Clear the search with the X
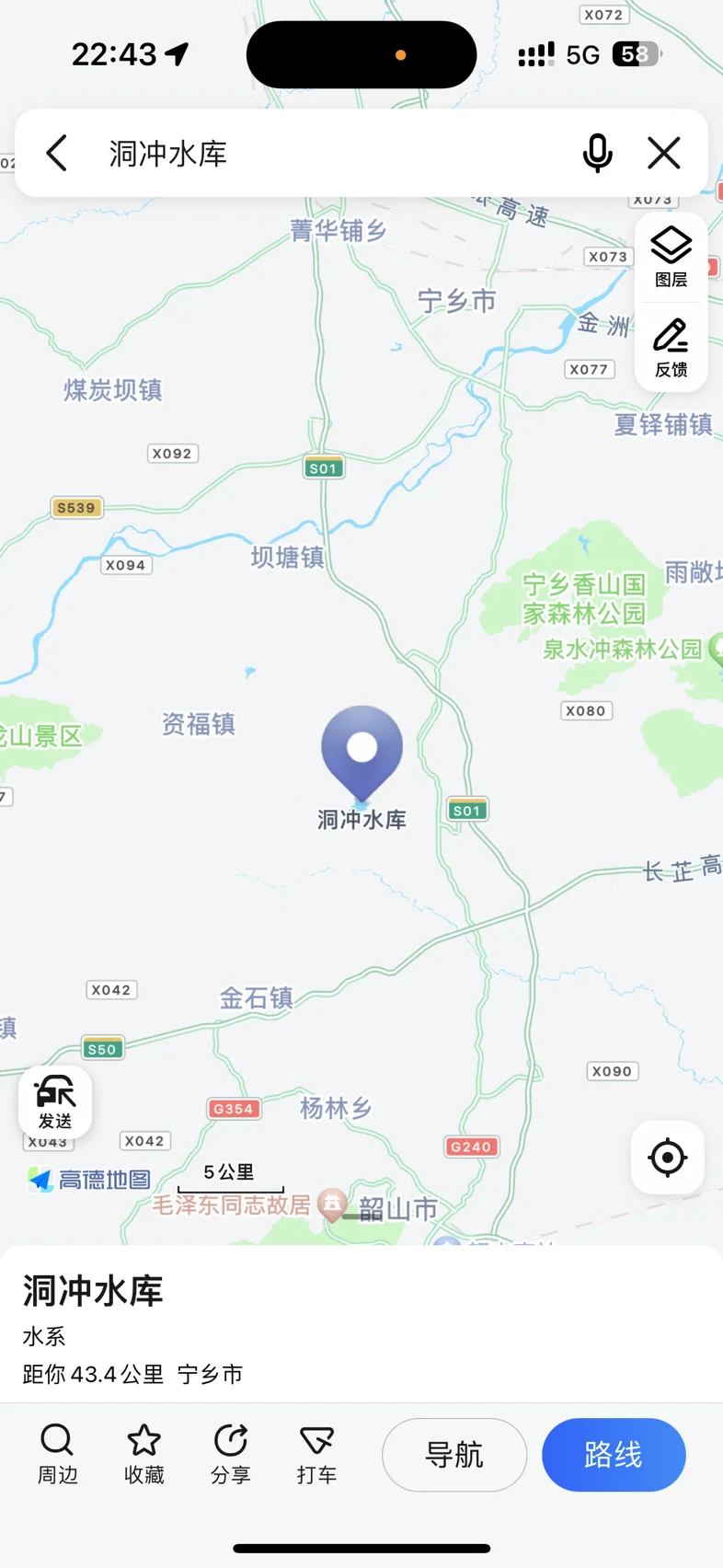Viewport: 723px width, 1568px height. [663, 153]
